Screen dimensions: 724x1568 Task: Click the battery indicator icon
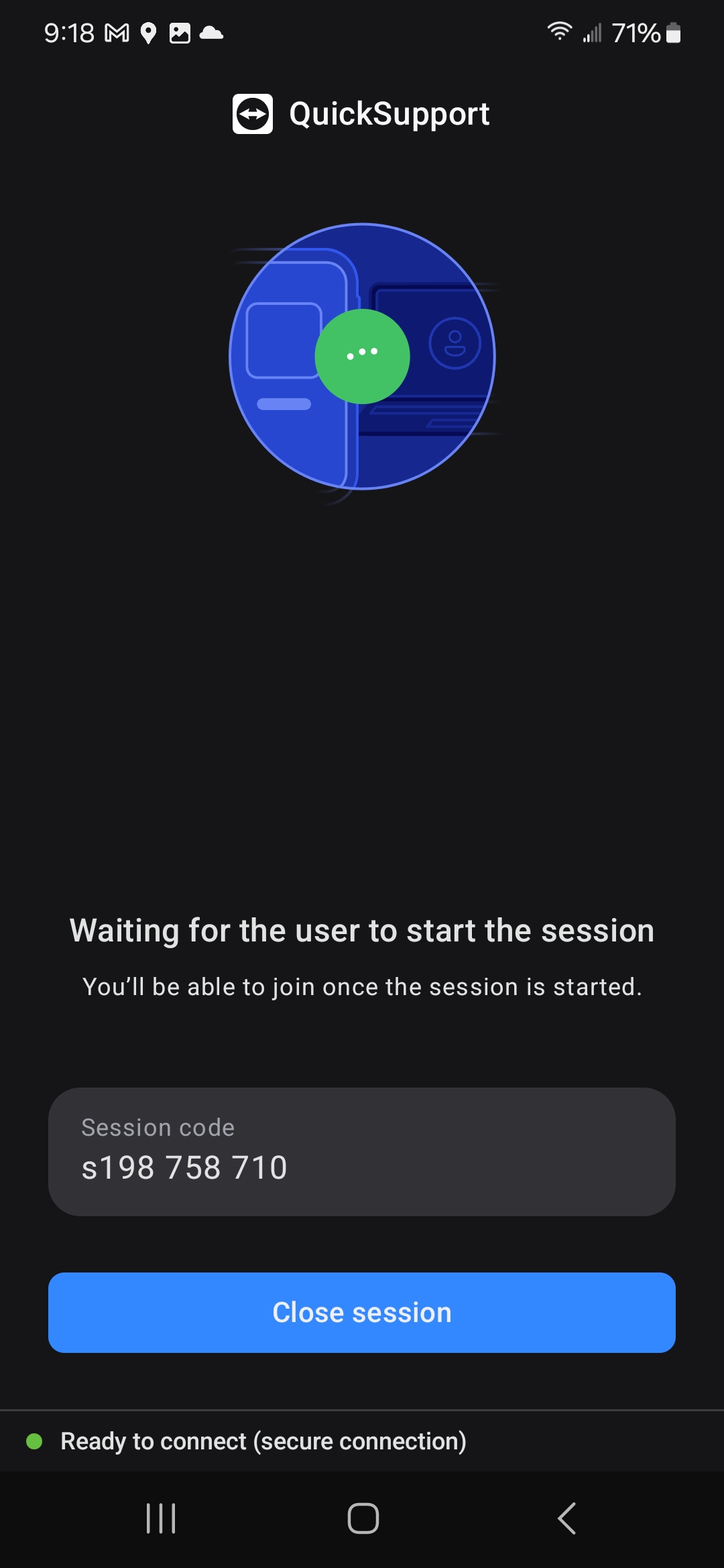(x=672, y=32)
